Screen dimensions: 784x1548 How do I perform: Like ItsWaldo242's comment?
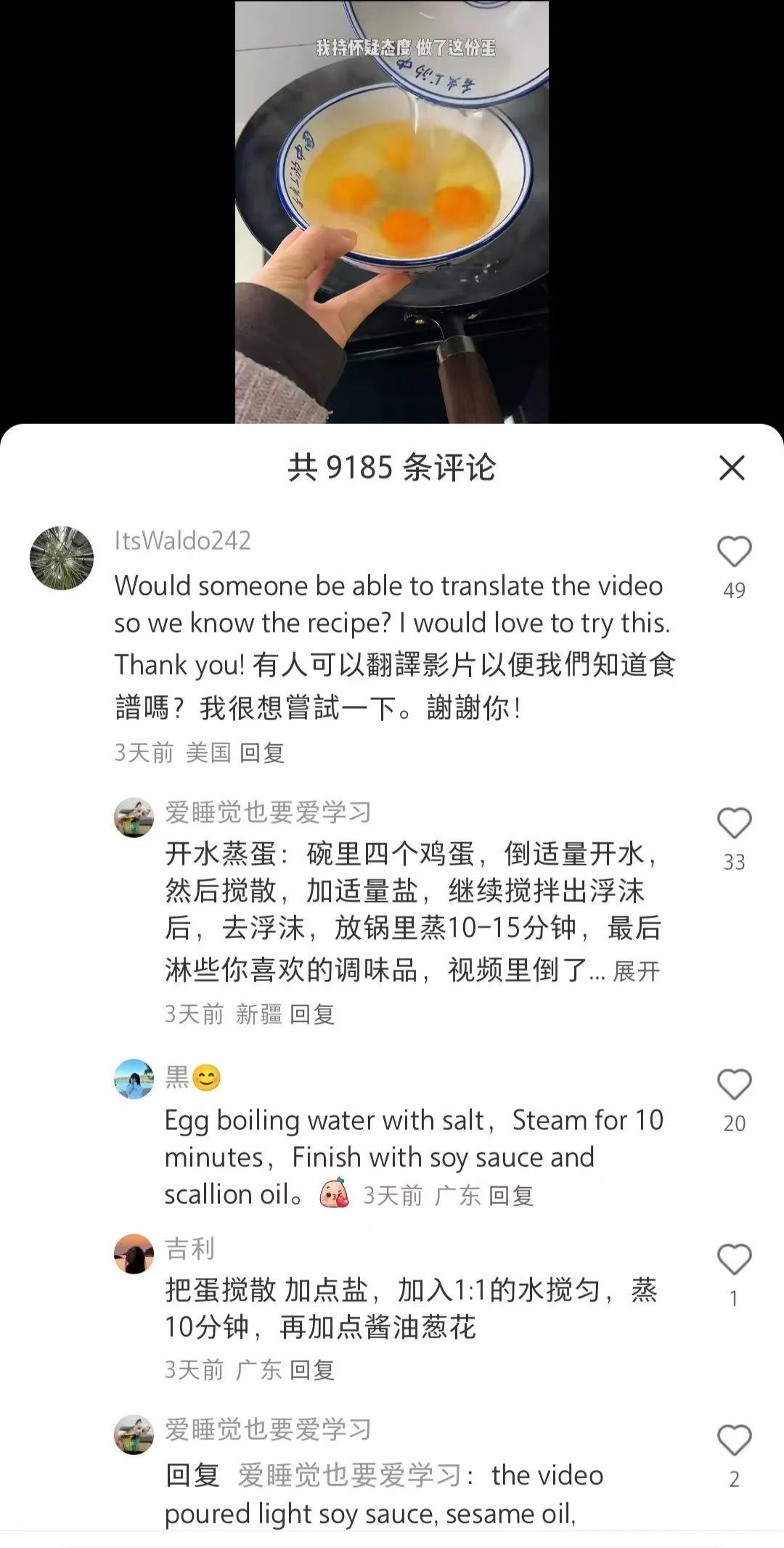[734, 553]
